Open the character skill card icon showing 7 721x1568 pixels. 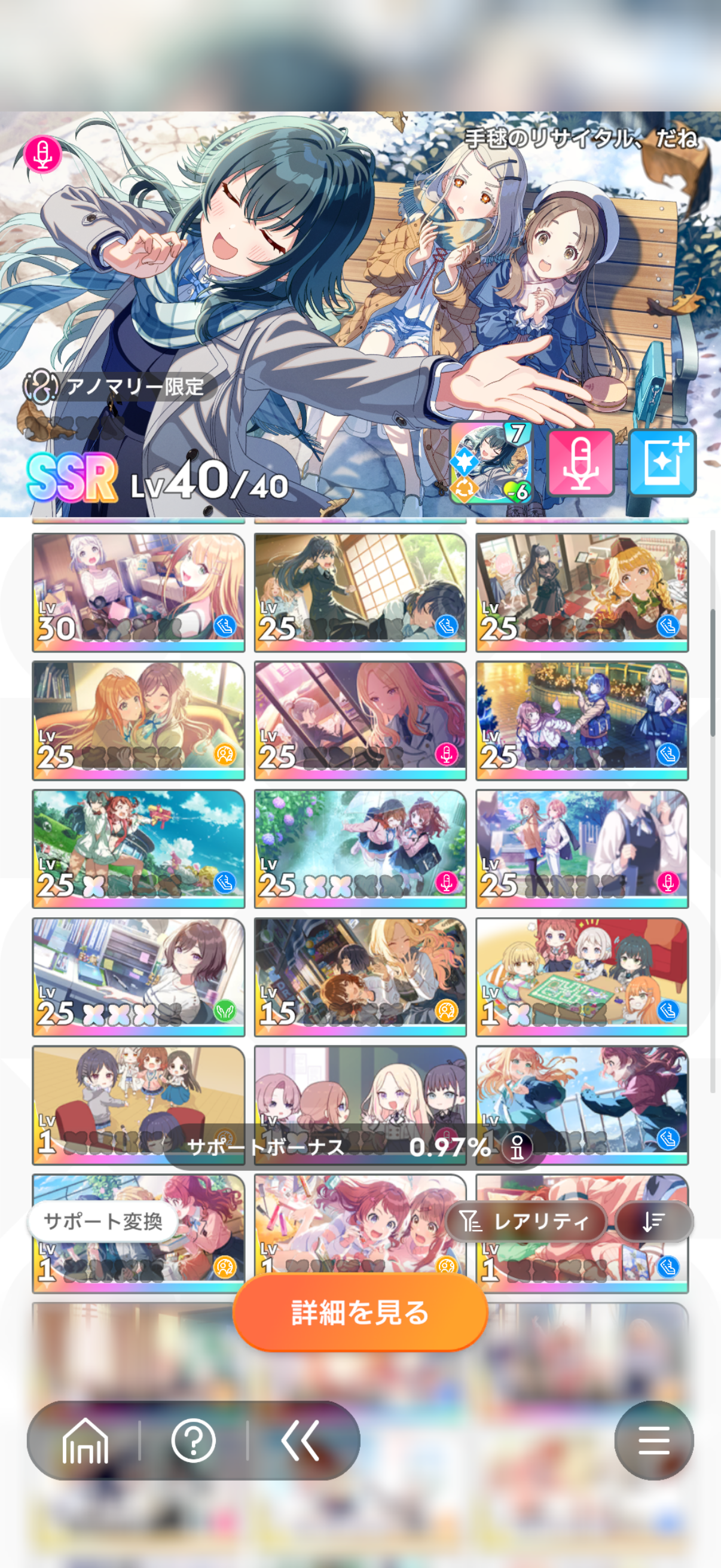[x=491, y=463]
